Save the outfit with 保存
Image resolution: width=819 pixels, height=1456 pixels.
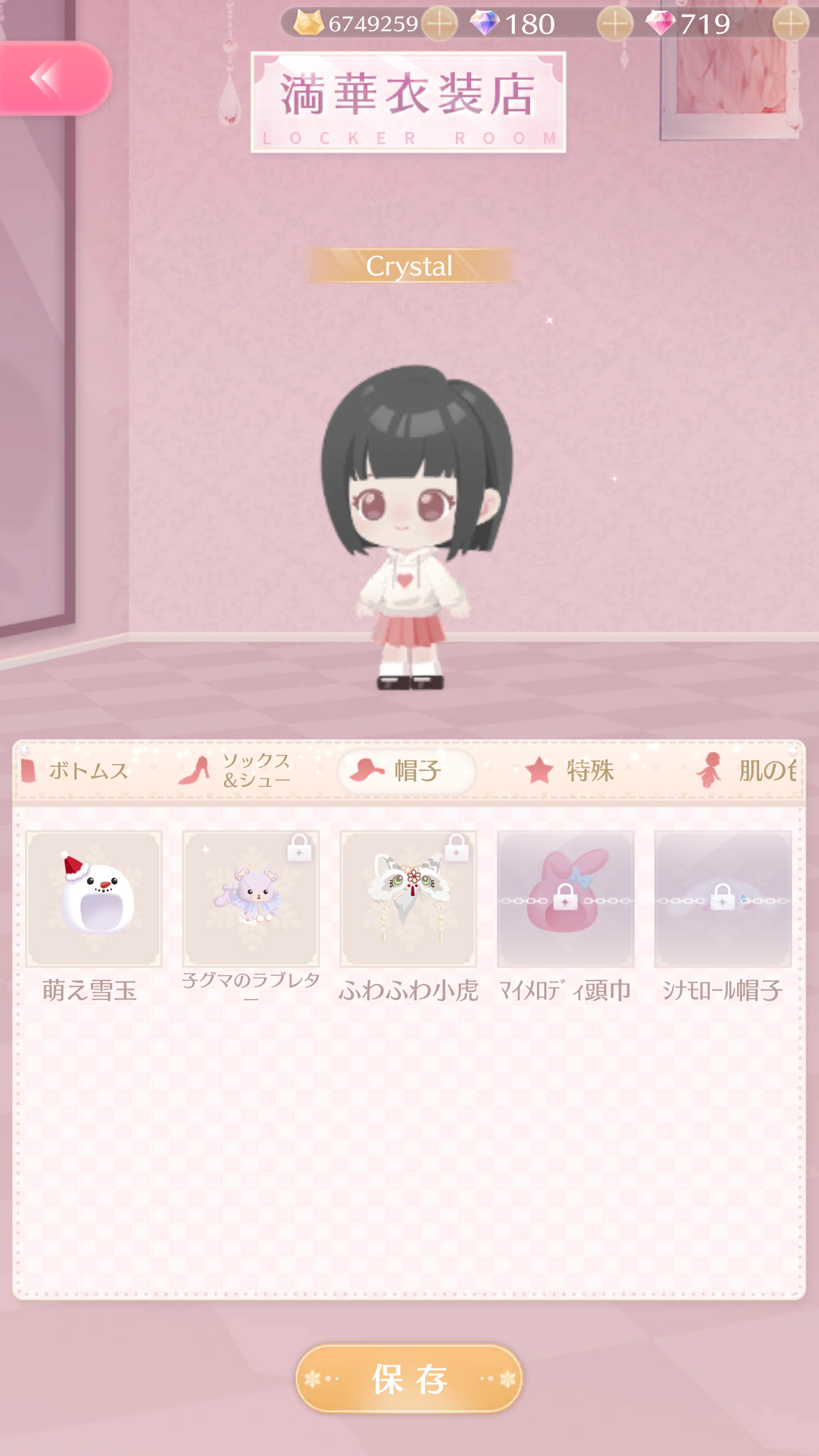tap(409, 1379)
